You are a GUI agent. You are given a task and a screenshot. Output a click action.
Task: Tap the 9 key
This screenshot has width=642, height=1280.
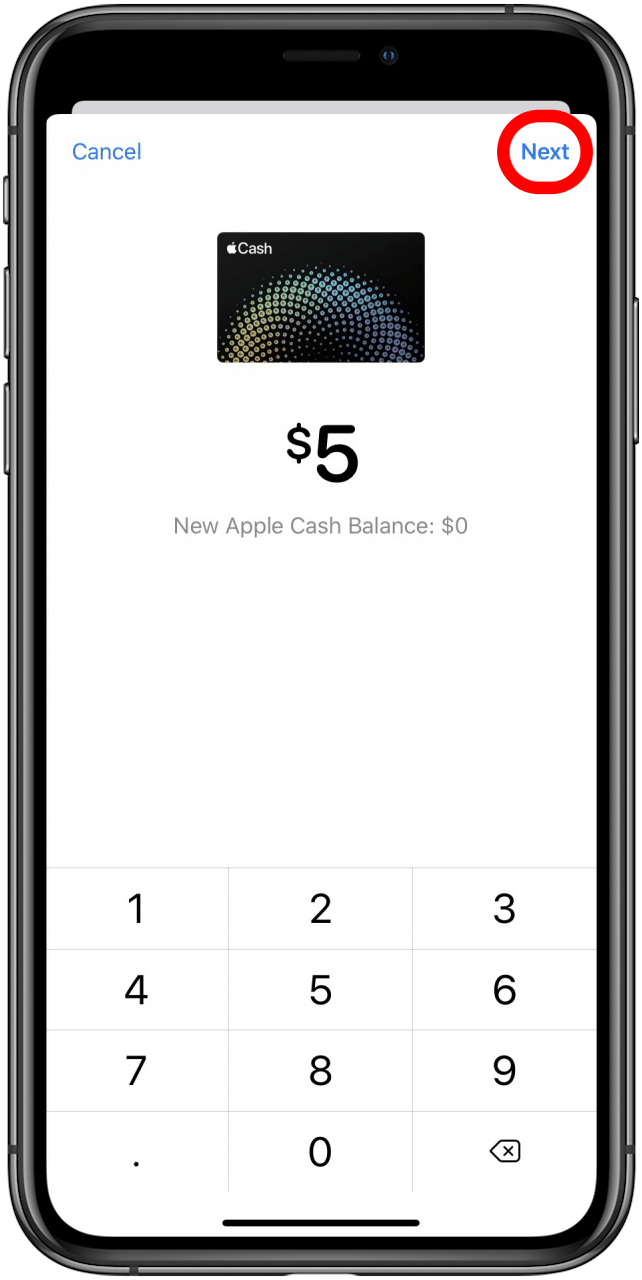tap(504, 1071)
